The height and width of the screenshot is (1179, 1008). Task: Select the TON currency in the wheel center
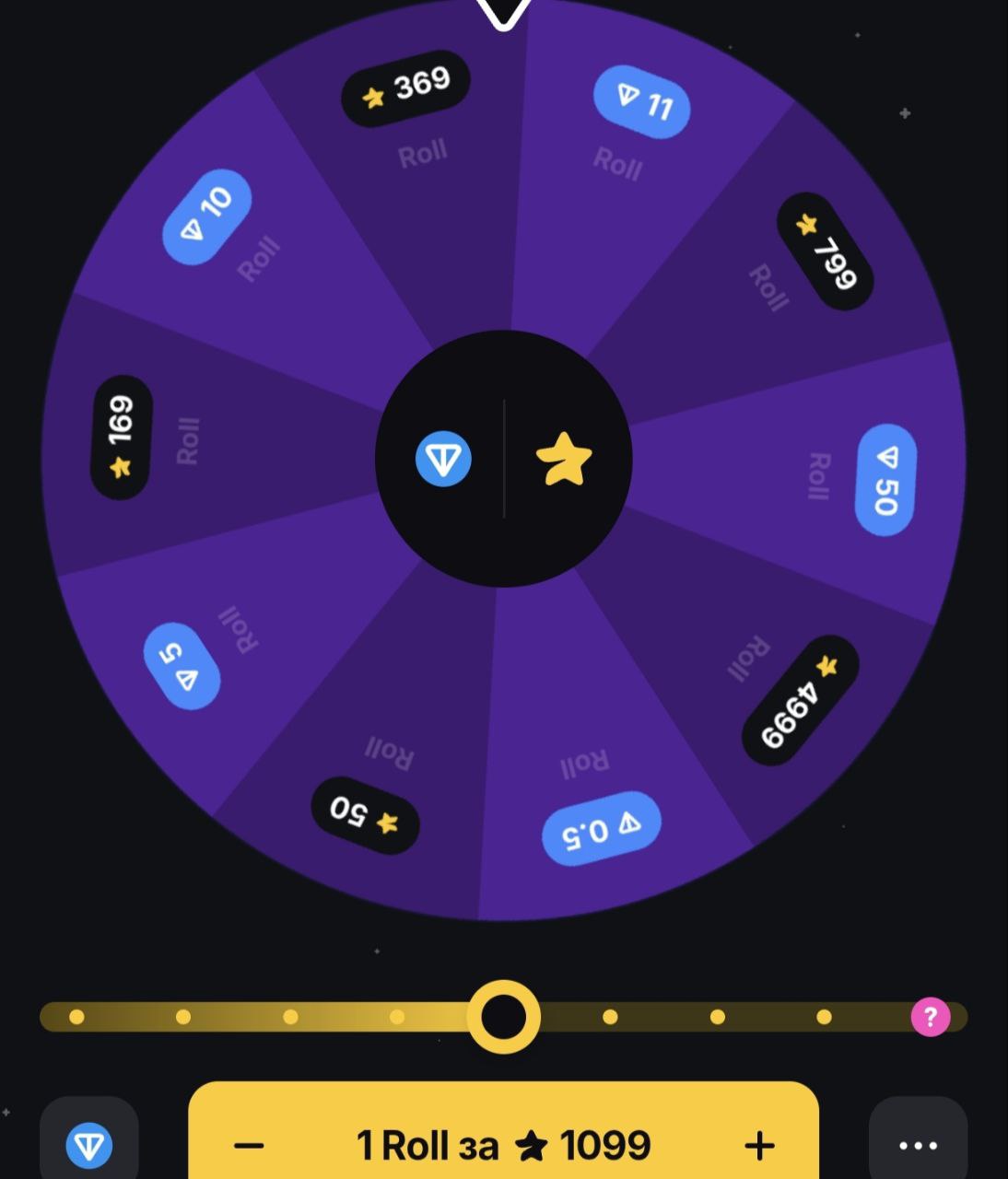[x=443, y=460]
